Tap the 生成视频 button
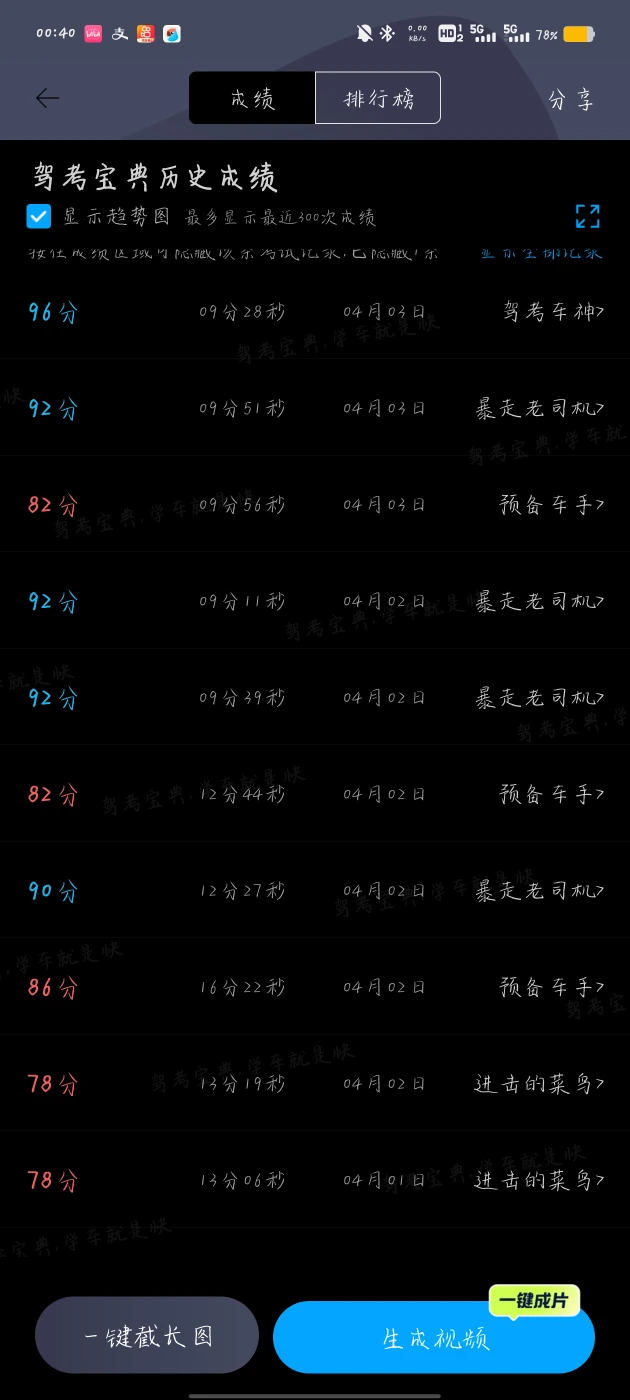The image size is (630, 1400). tap(434, 1338)
